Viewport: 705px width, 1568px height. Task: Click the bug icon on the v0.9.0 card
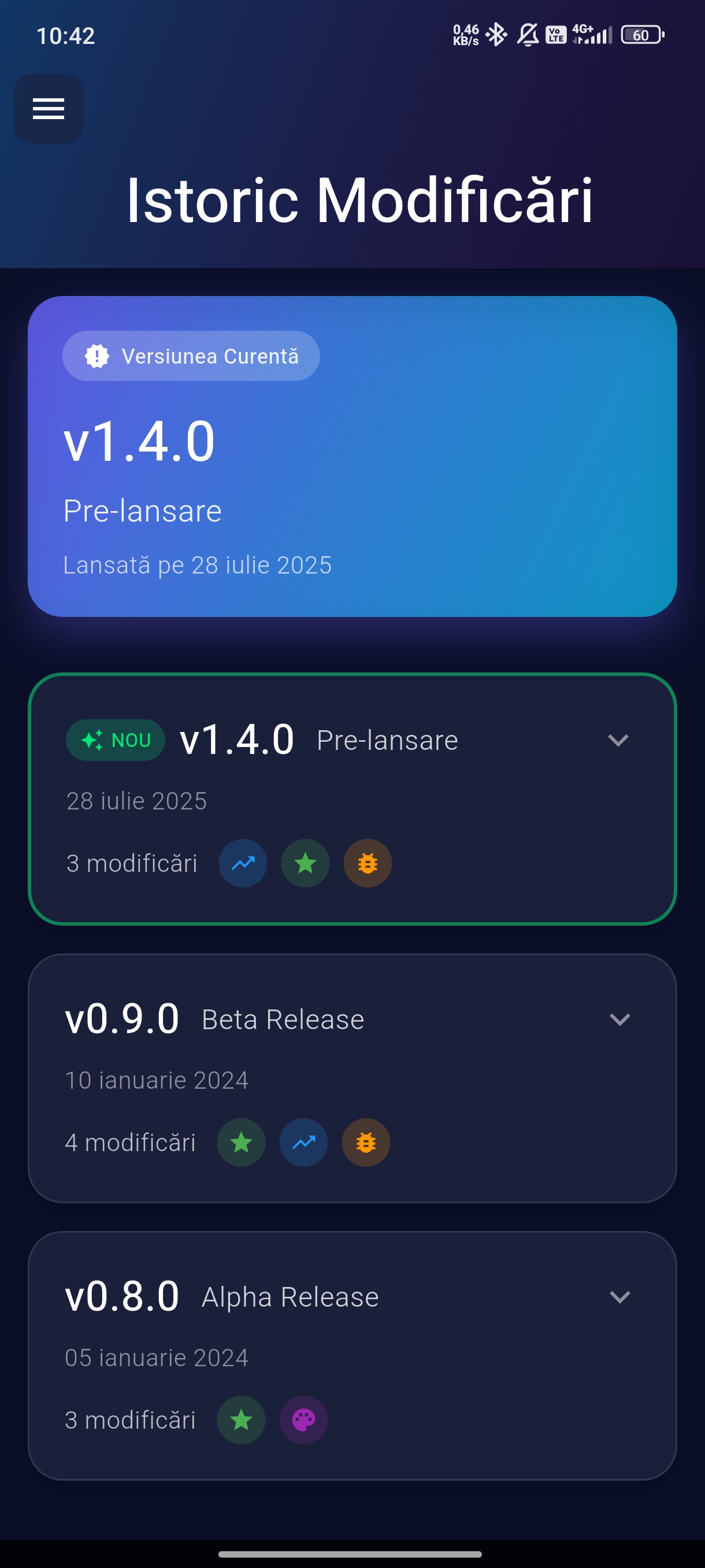pyautogui.click(x=365, y=1142)
